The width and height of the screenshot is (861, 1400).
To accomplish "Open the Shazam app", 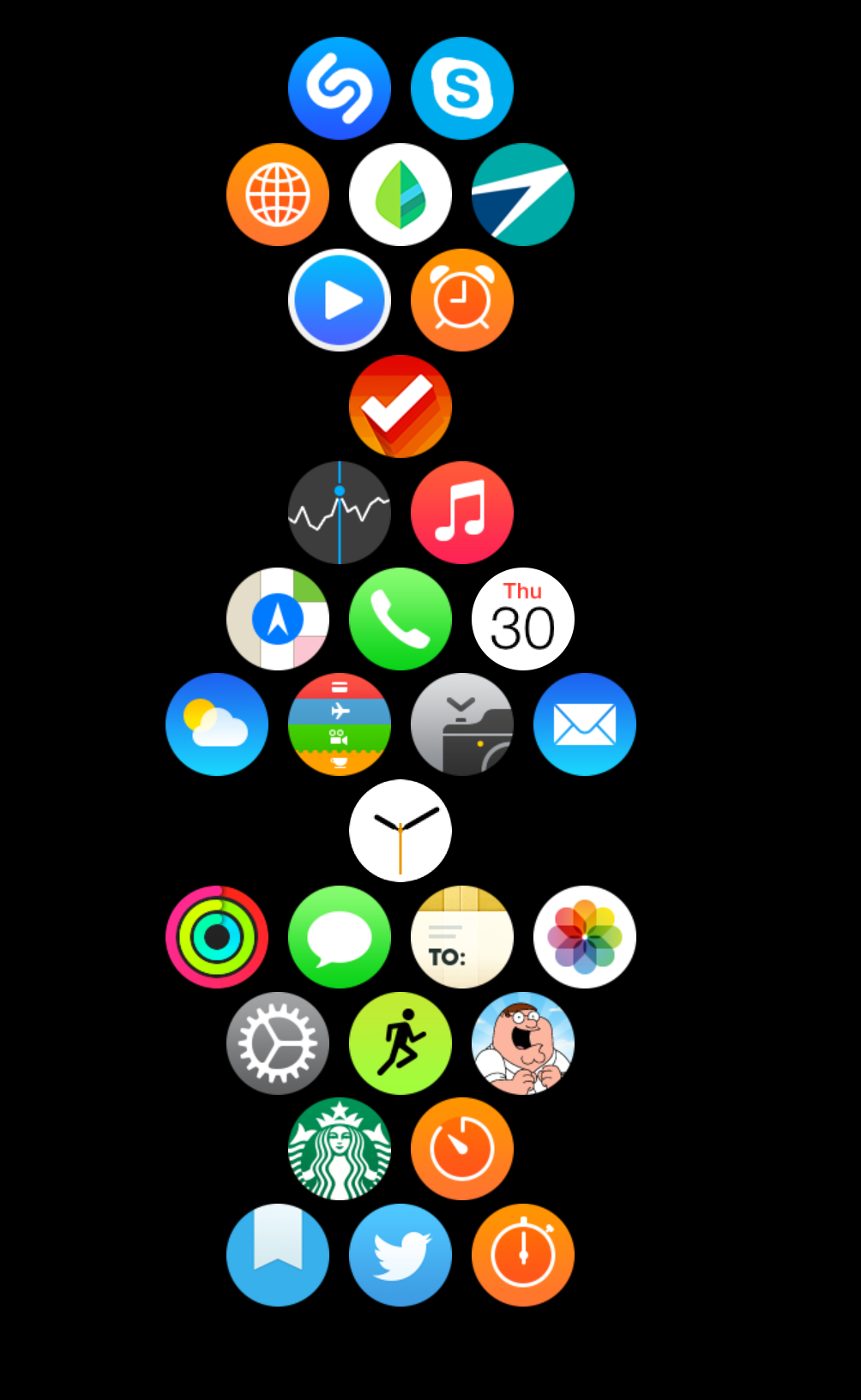I will [340, 88].
